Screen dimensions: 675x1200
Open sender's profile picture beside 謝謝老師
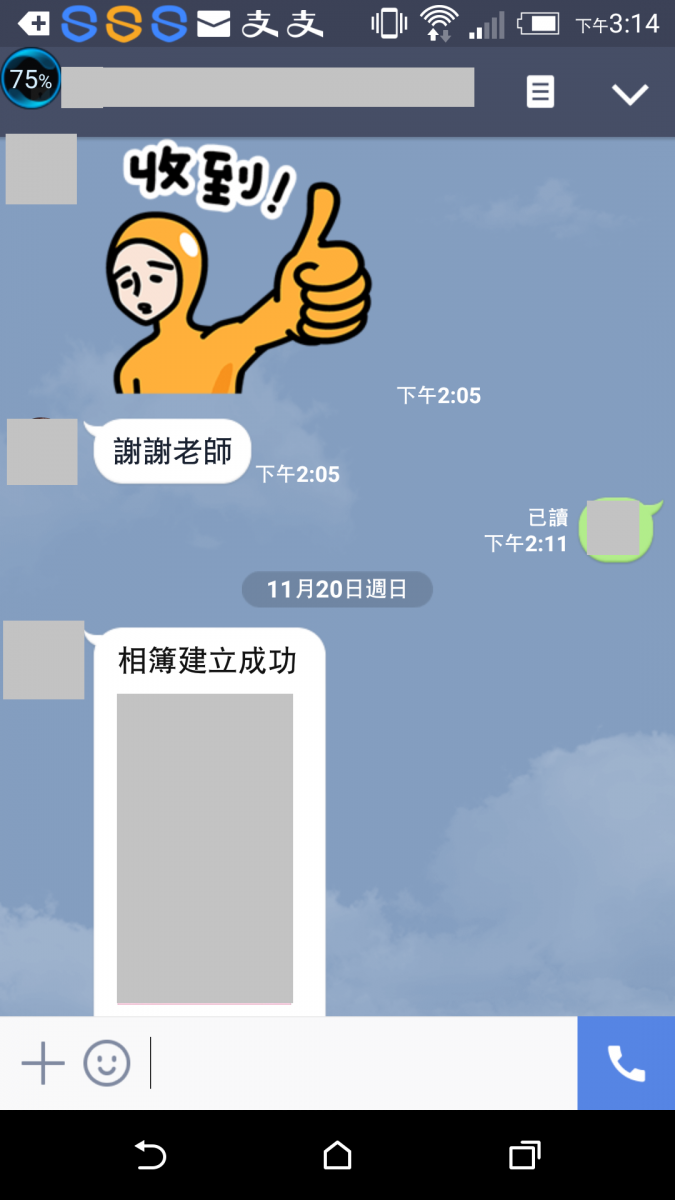[x=42, y=452]
